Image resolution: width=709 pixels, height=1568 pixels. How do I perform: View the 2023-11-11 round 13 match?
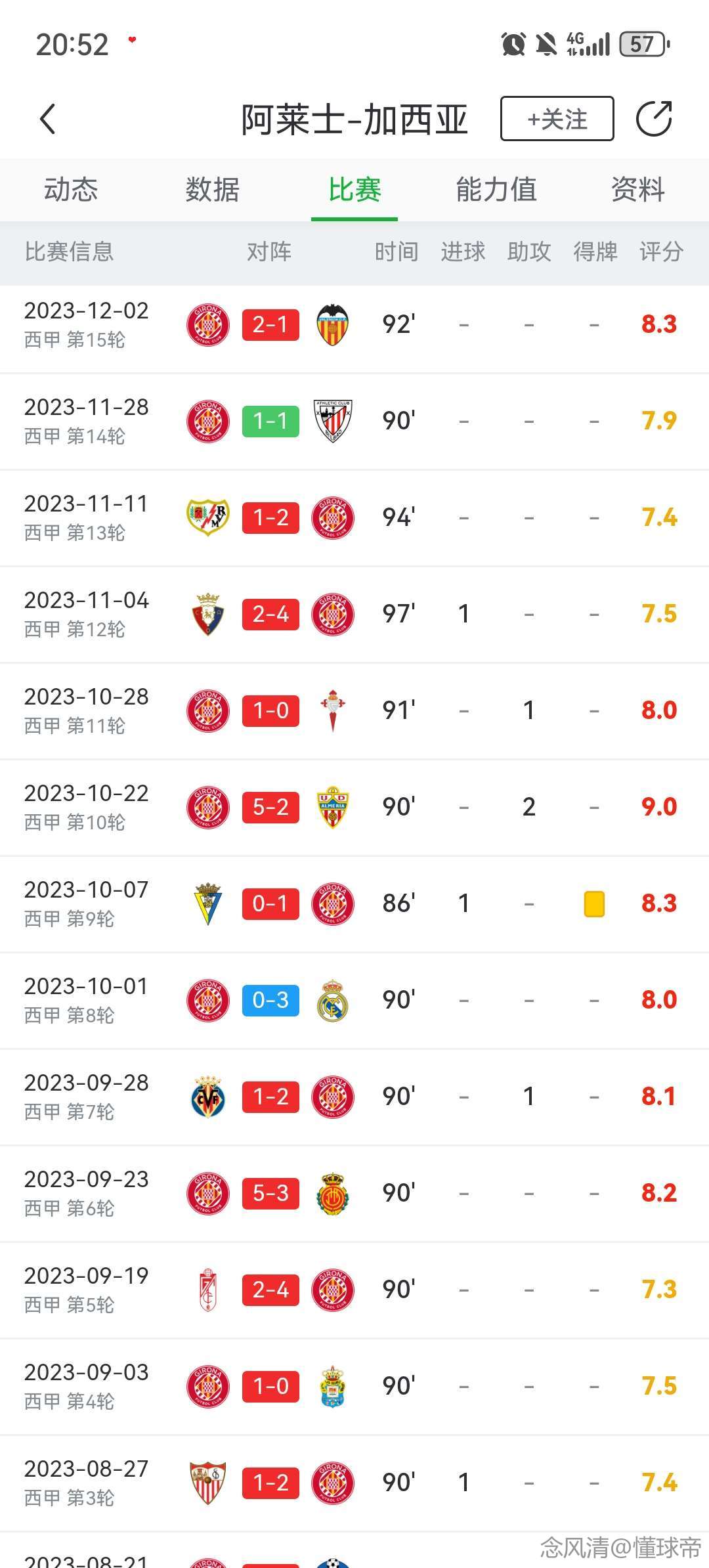tap(354, 518)
